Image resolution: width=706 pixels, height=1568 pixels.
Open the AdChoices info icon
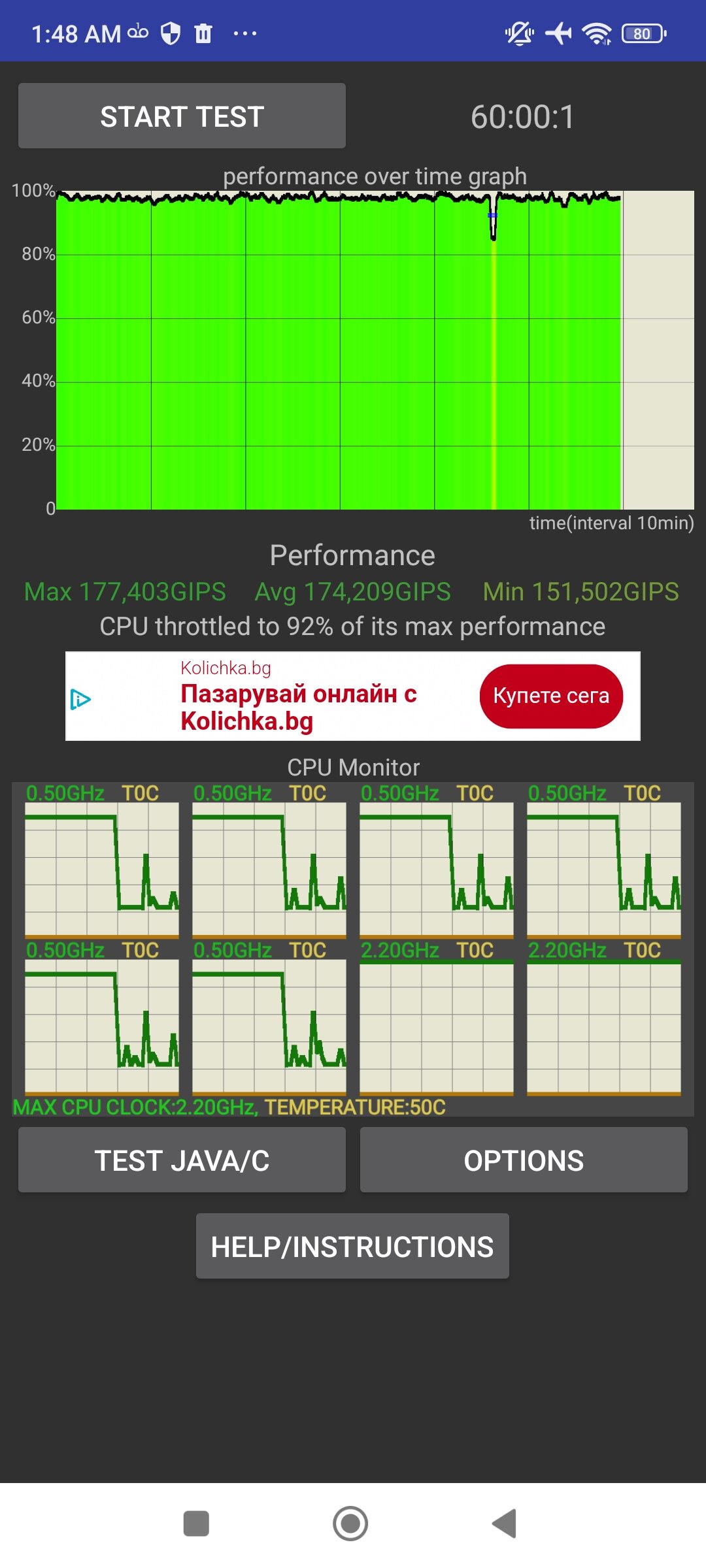tap(80, 700)
